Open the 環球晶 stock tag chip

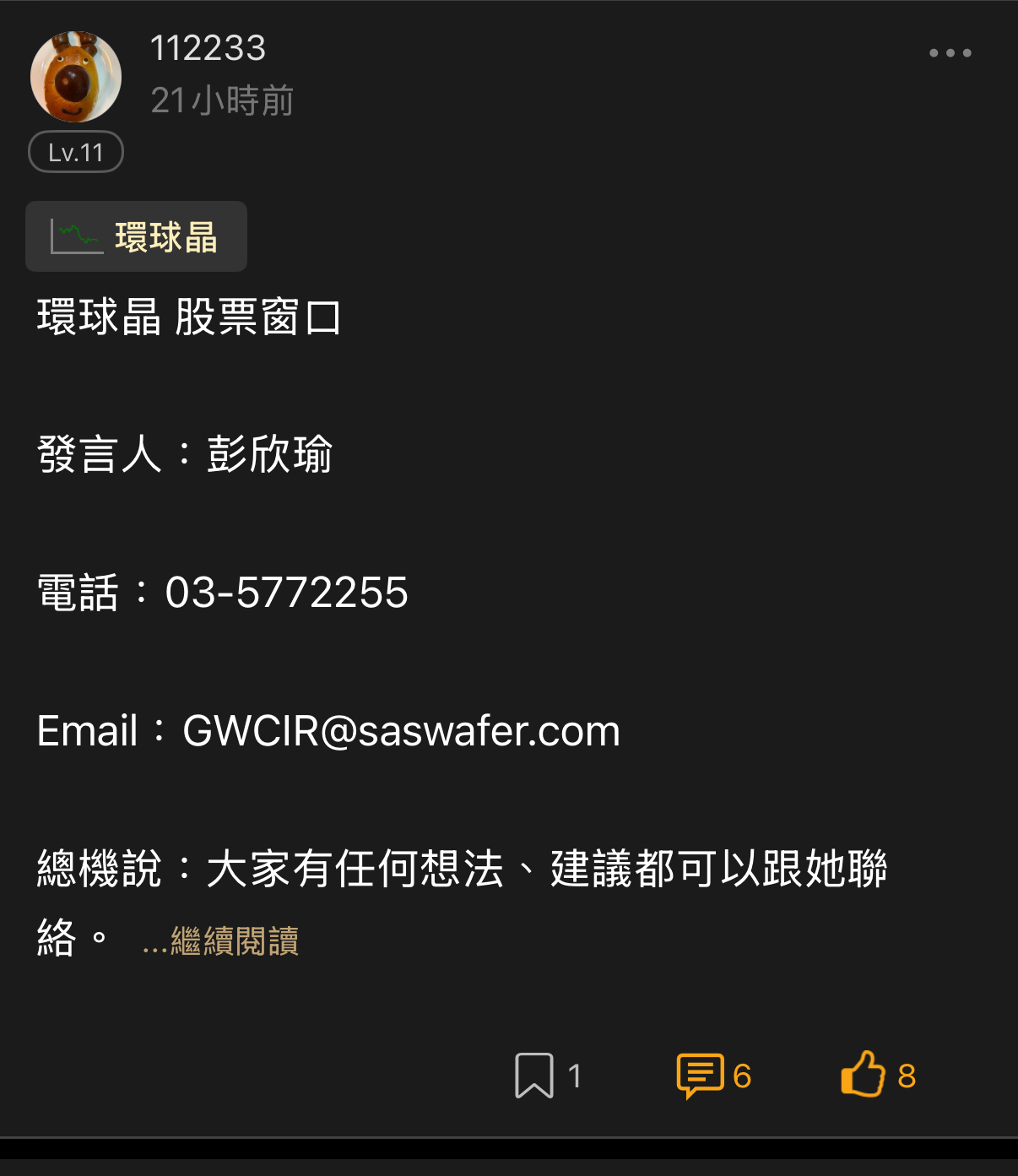click(x=136, y=236)
